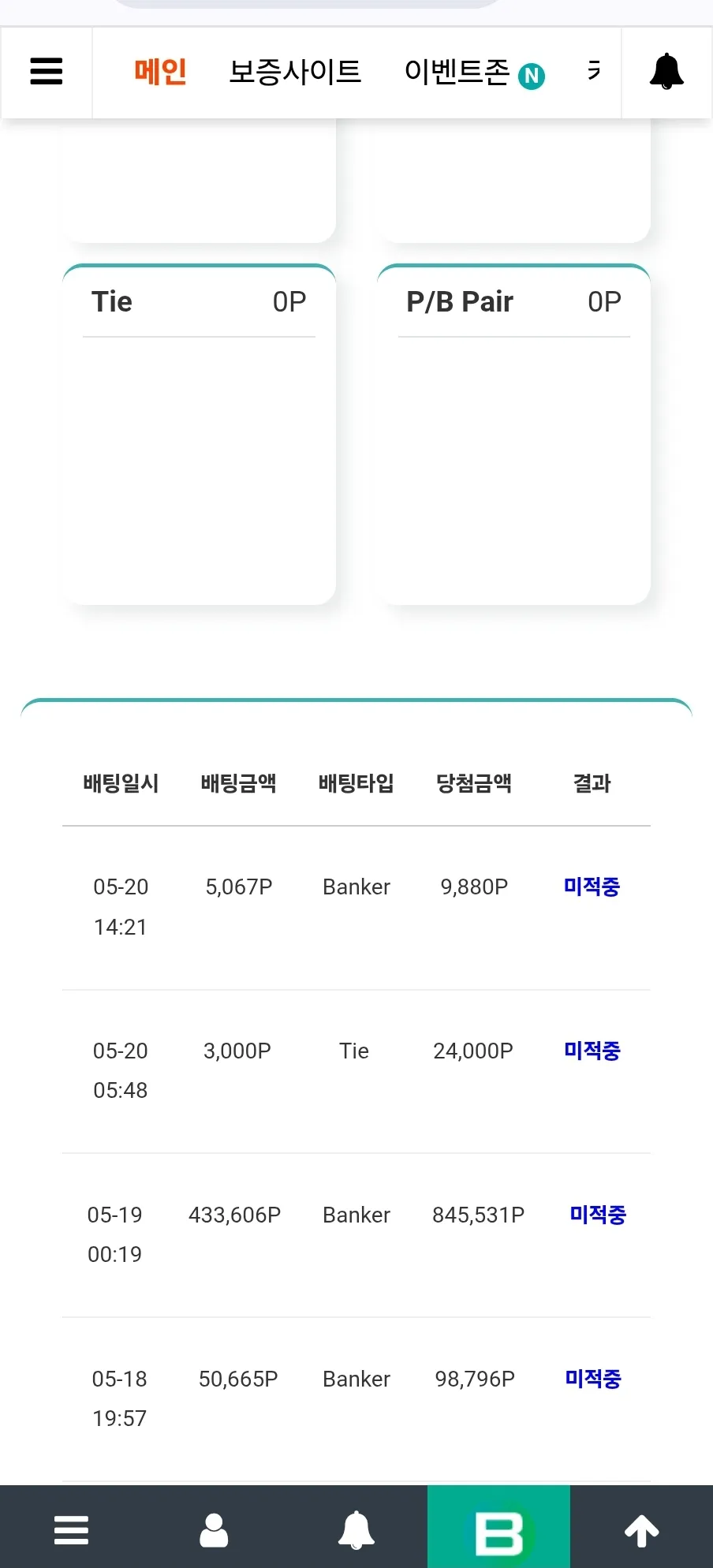
Task: Switch to the 메인 tab
Action: coord(160,72)
